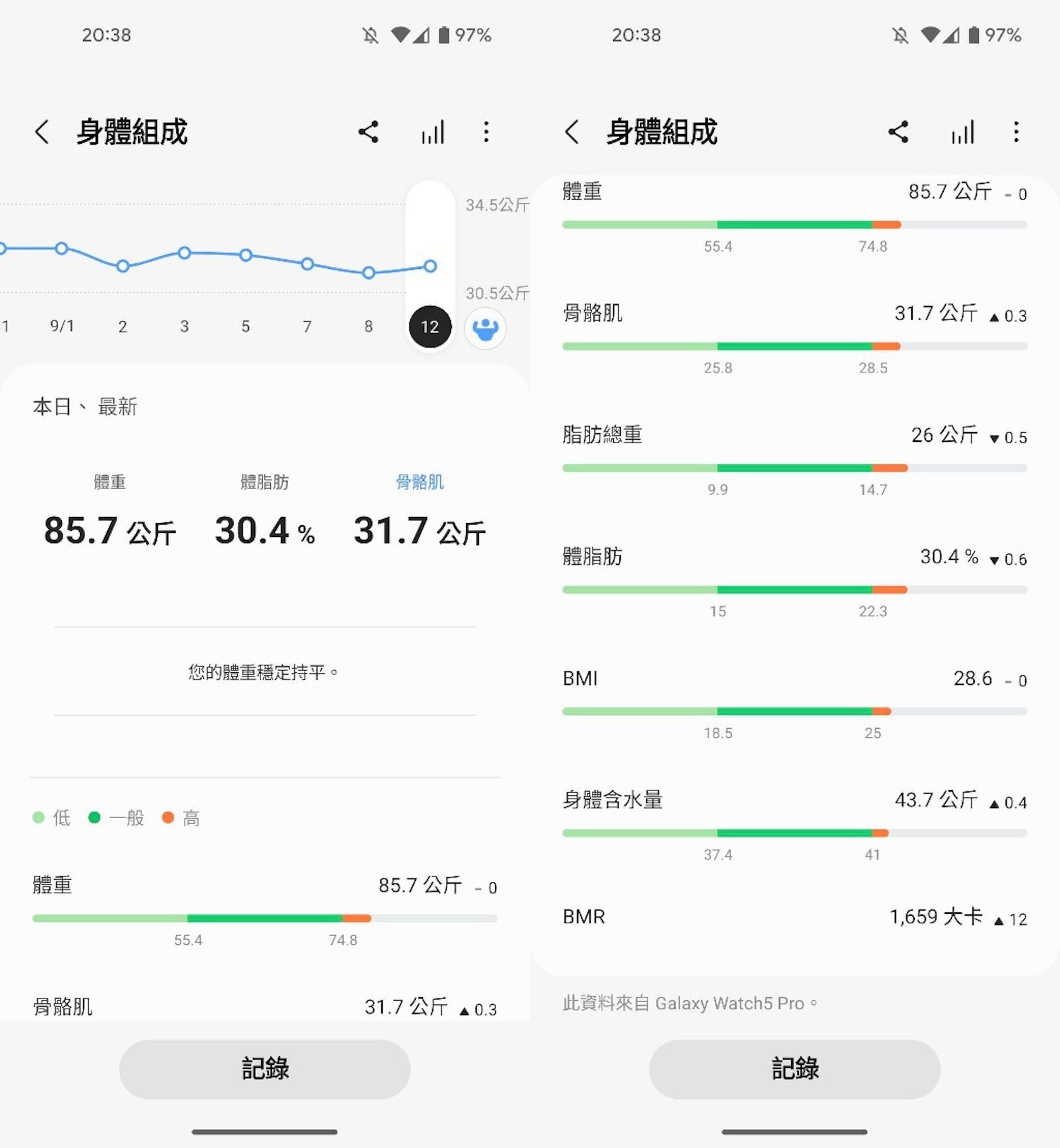Select the 9/1 data point on the chart
The height and width of the screenshot is (1148, 1060).
[x=61, y=248]
